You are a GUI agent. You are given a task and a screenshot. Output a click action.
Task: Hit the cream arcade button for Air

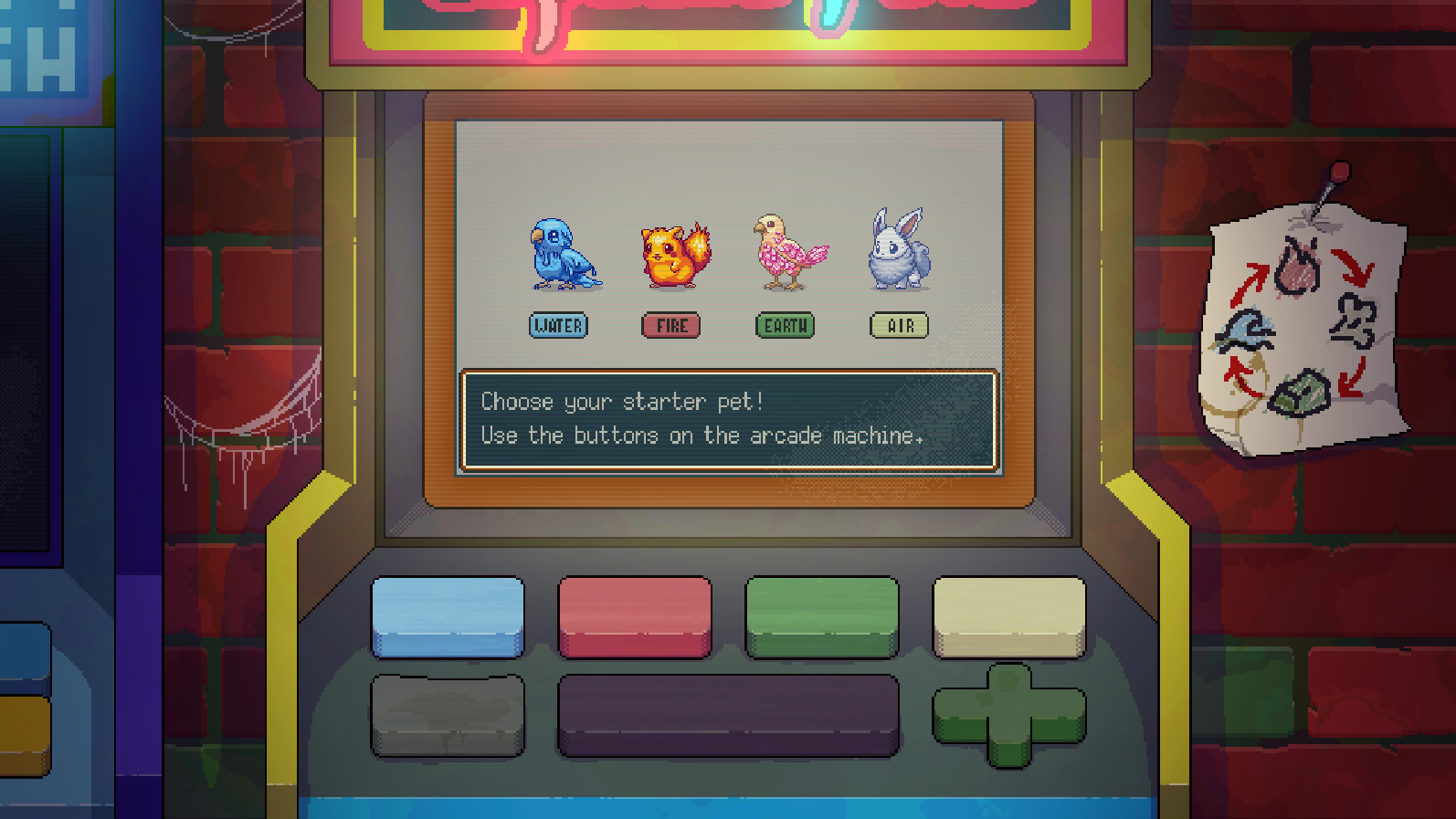(1009, 615)
